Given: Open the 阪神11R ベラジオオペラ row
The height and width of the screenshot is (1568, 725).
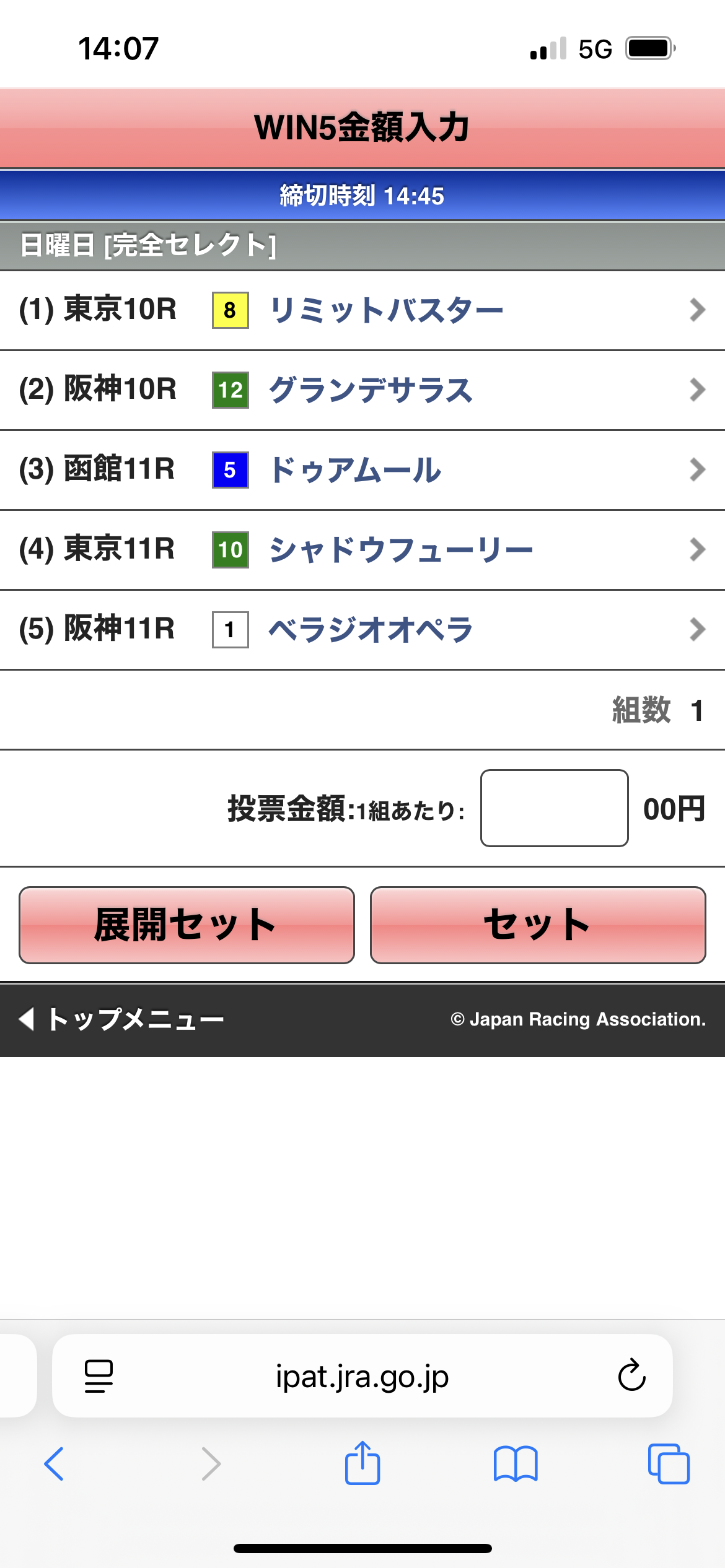Looking at the screenshot, I should [x=362, y=630].
